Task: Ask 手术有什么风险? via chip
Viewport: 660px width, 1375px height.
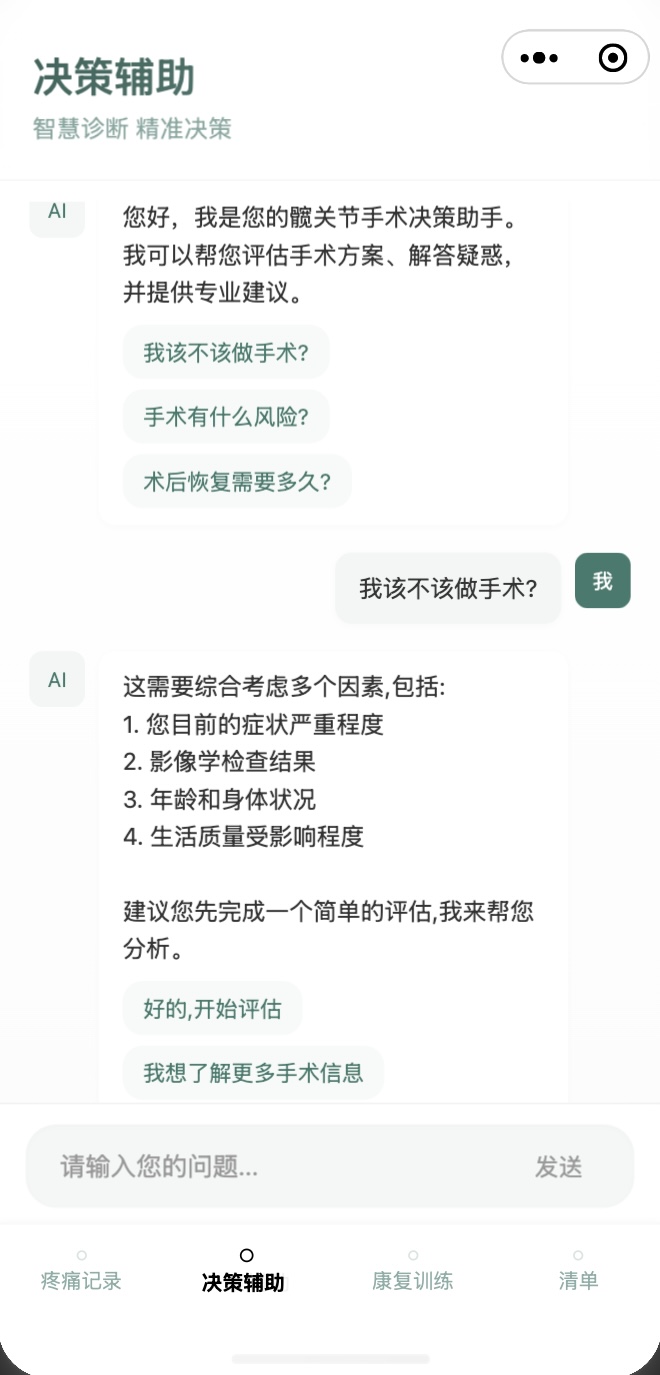Action: coord(225,417)
